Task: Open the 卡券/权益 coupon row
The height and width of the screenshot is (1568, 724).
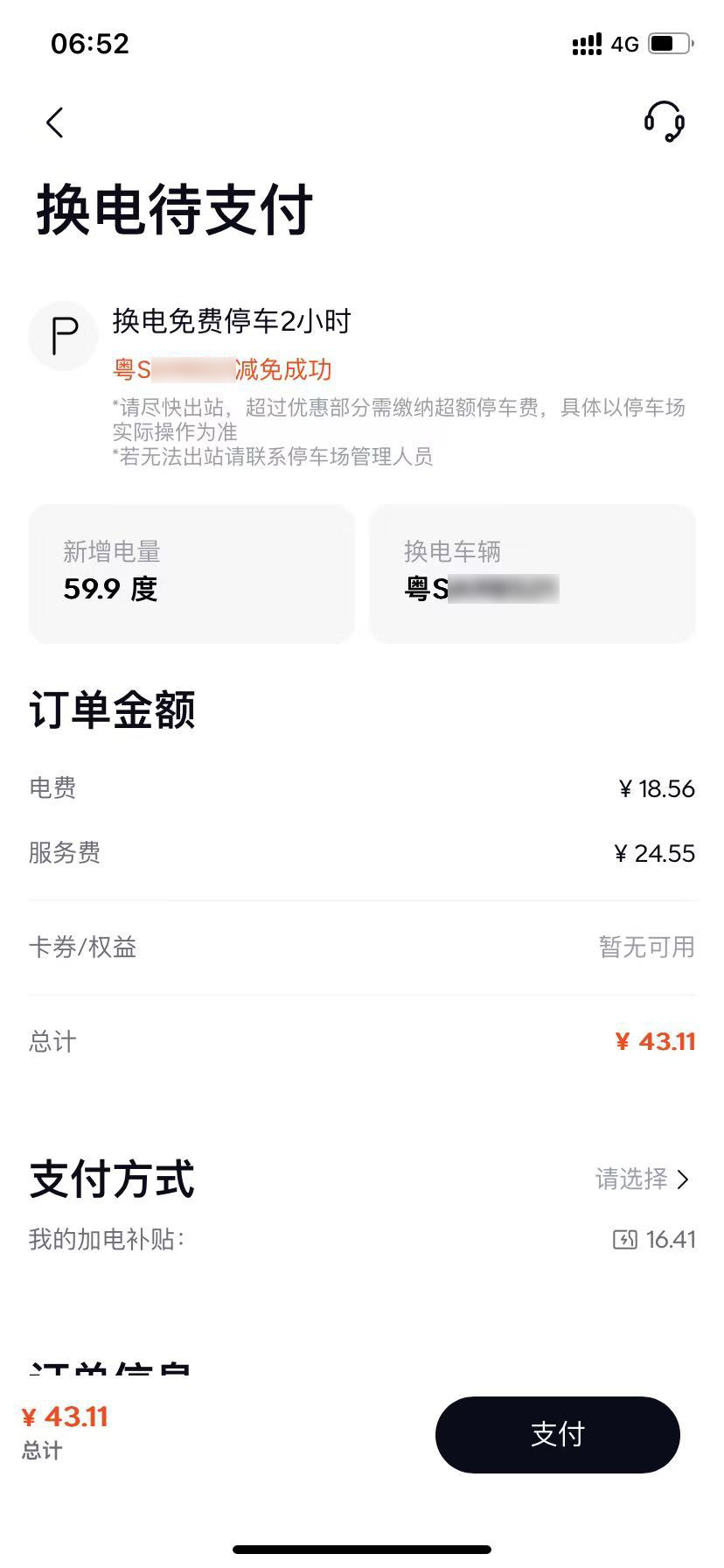Action: click(362, 947)
